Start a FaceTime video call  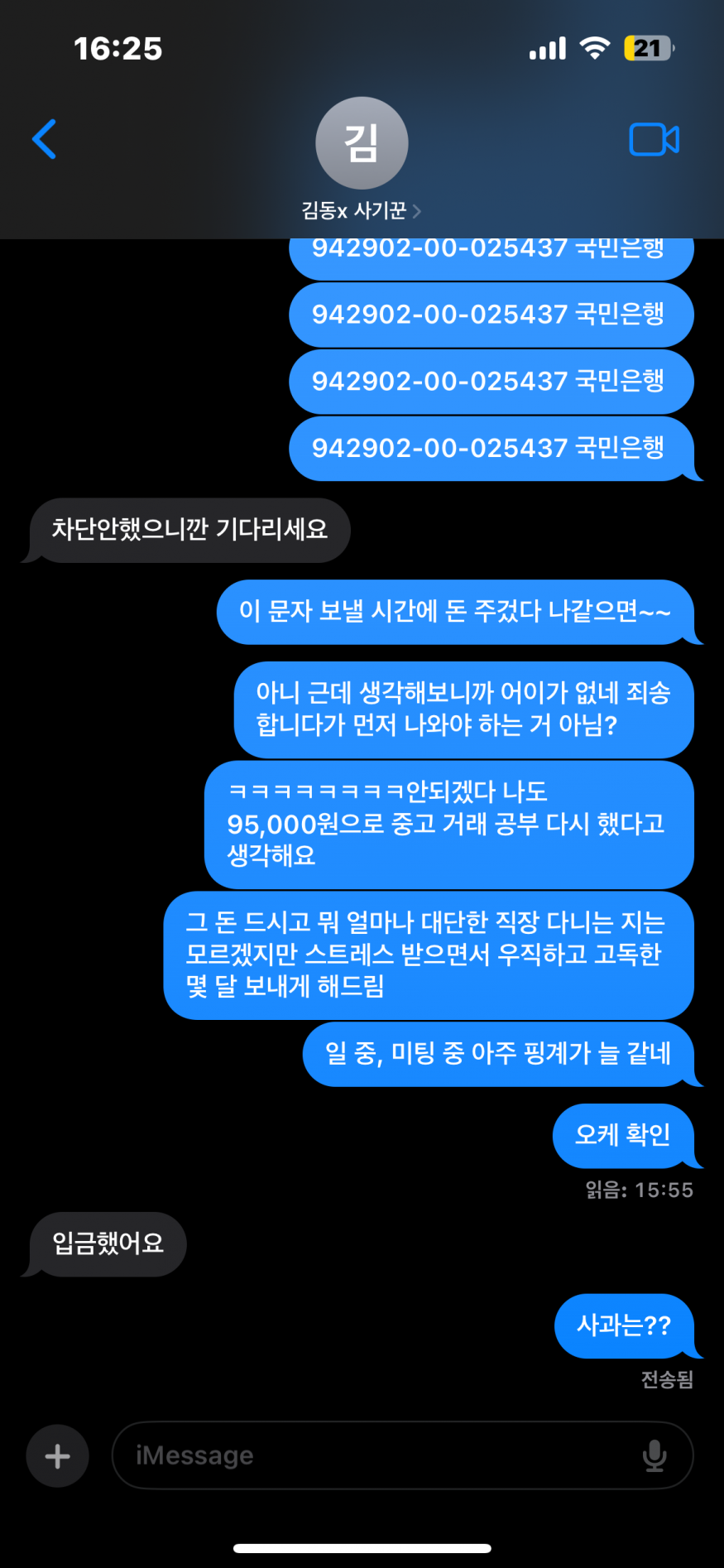coord(654,140)
